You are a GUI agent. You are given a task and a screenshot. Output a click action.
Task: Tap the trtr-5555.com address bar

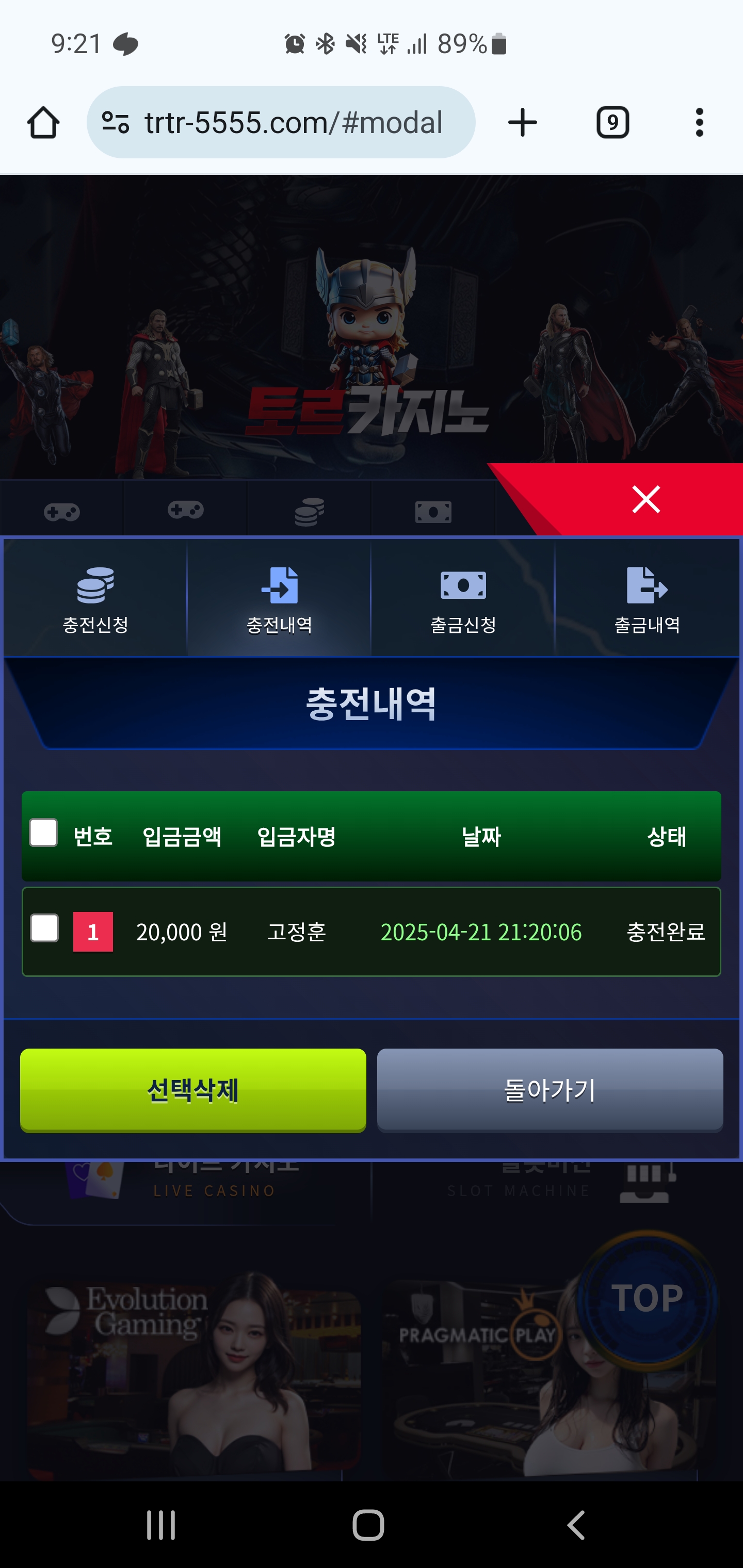[x=293, y=122]
